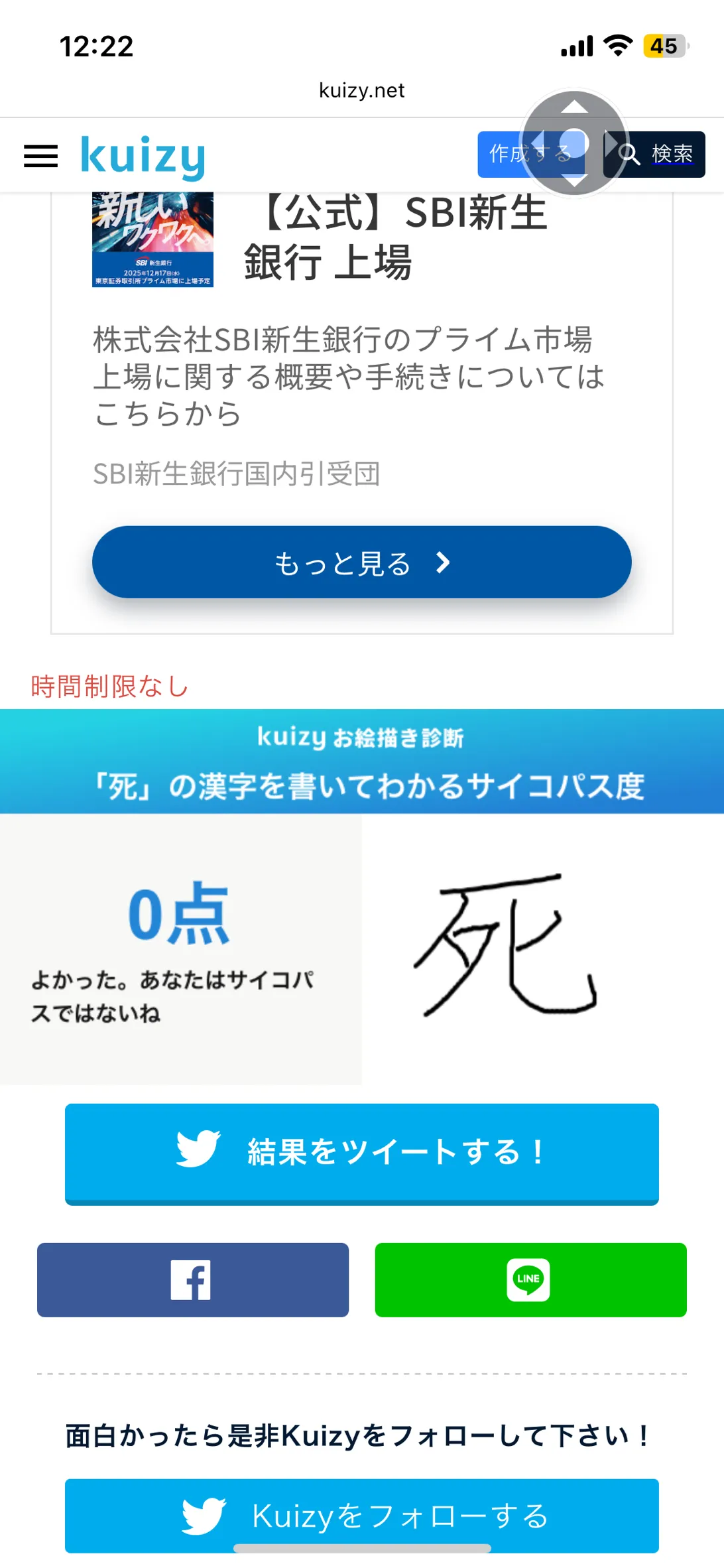The width and height of the screenshot is (724, 1568).
Task: Share the result on LINE
Action: tap(530, 1279)
